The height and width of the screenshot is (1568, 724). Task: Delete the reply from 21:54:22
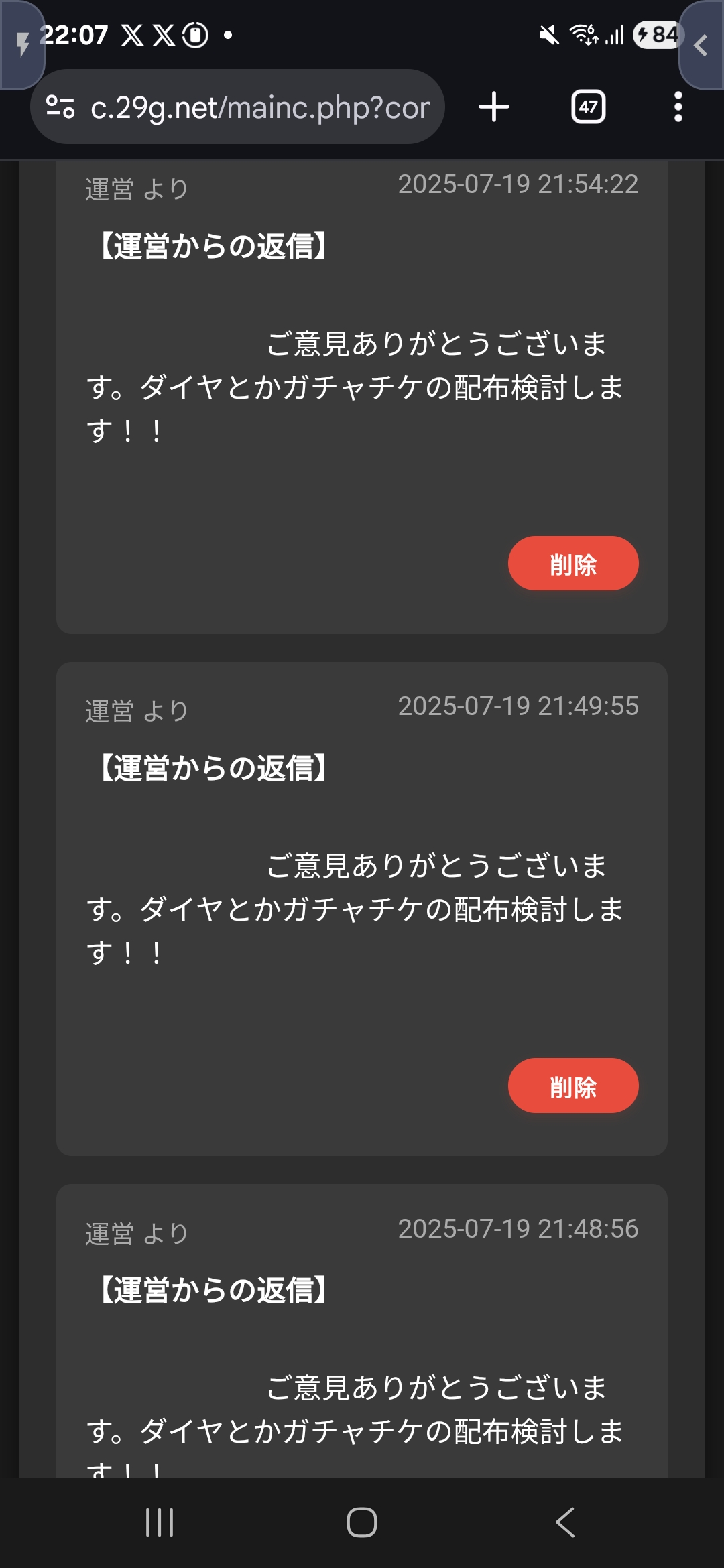(x=572, y=564)
